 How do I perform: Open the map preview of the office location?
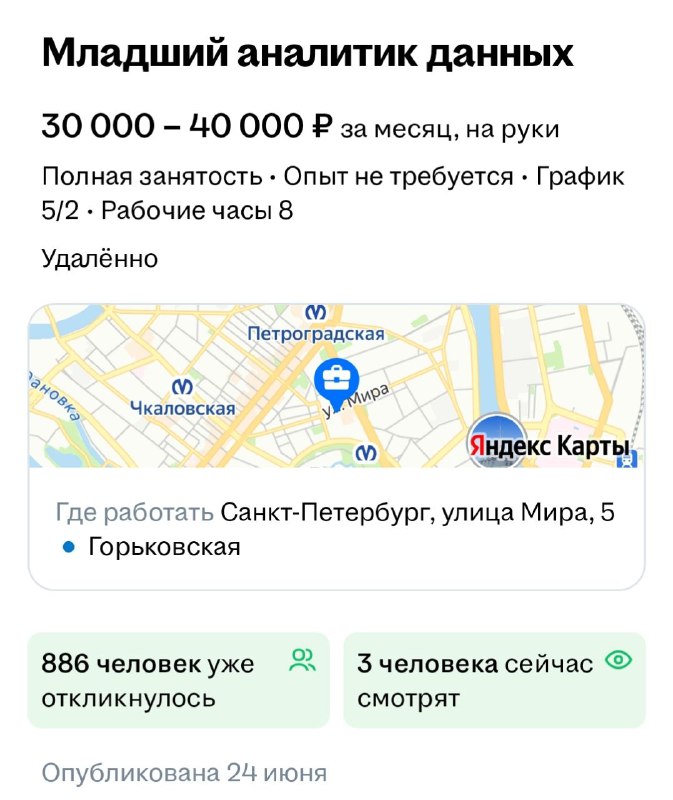coord(336,386)
